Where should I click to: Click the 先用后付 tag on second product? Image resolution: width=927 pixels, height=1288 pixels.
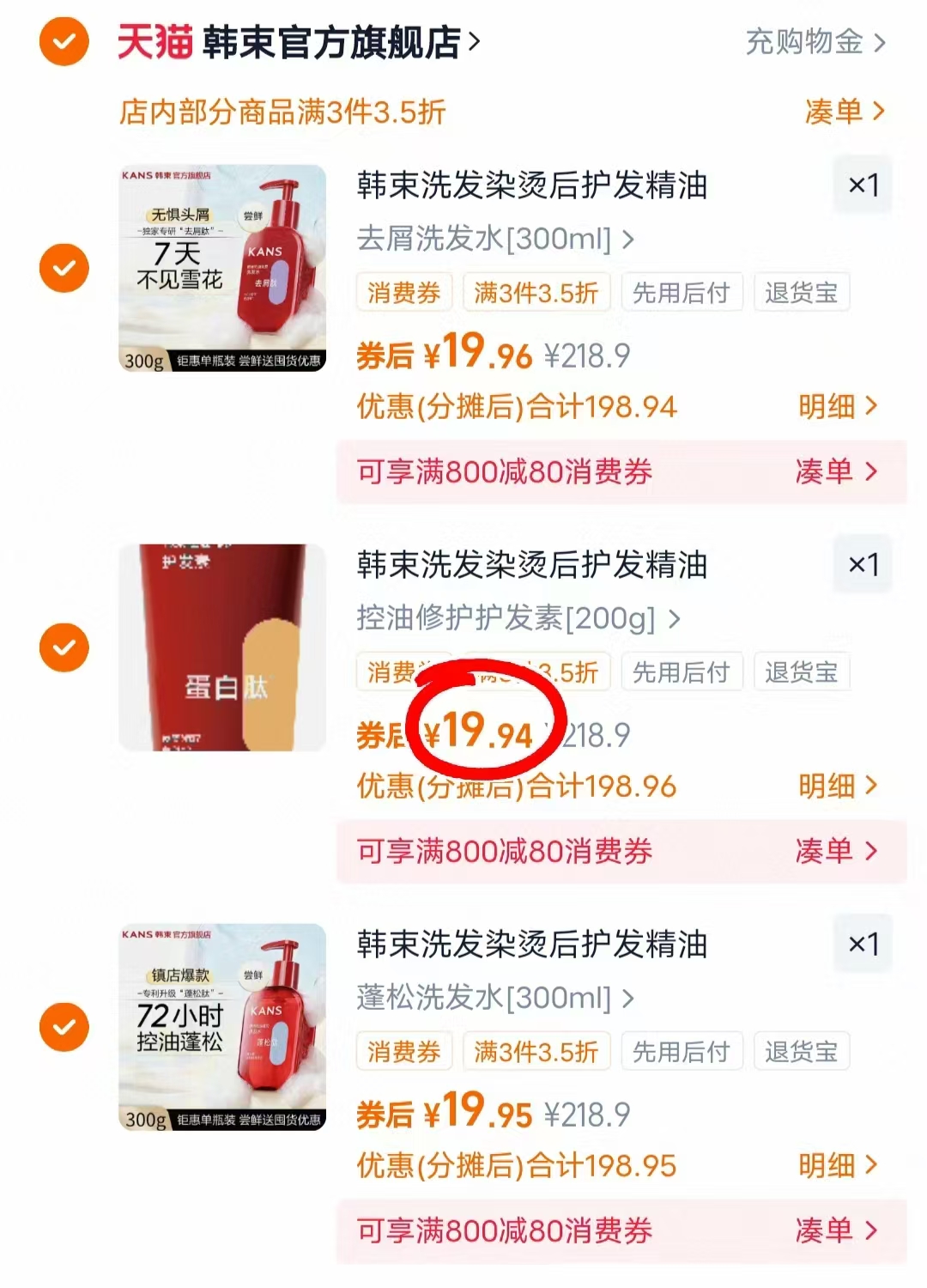(x=682, y=672)
